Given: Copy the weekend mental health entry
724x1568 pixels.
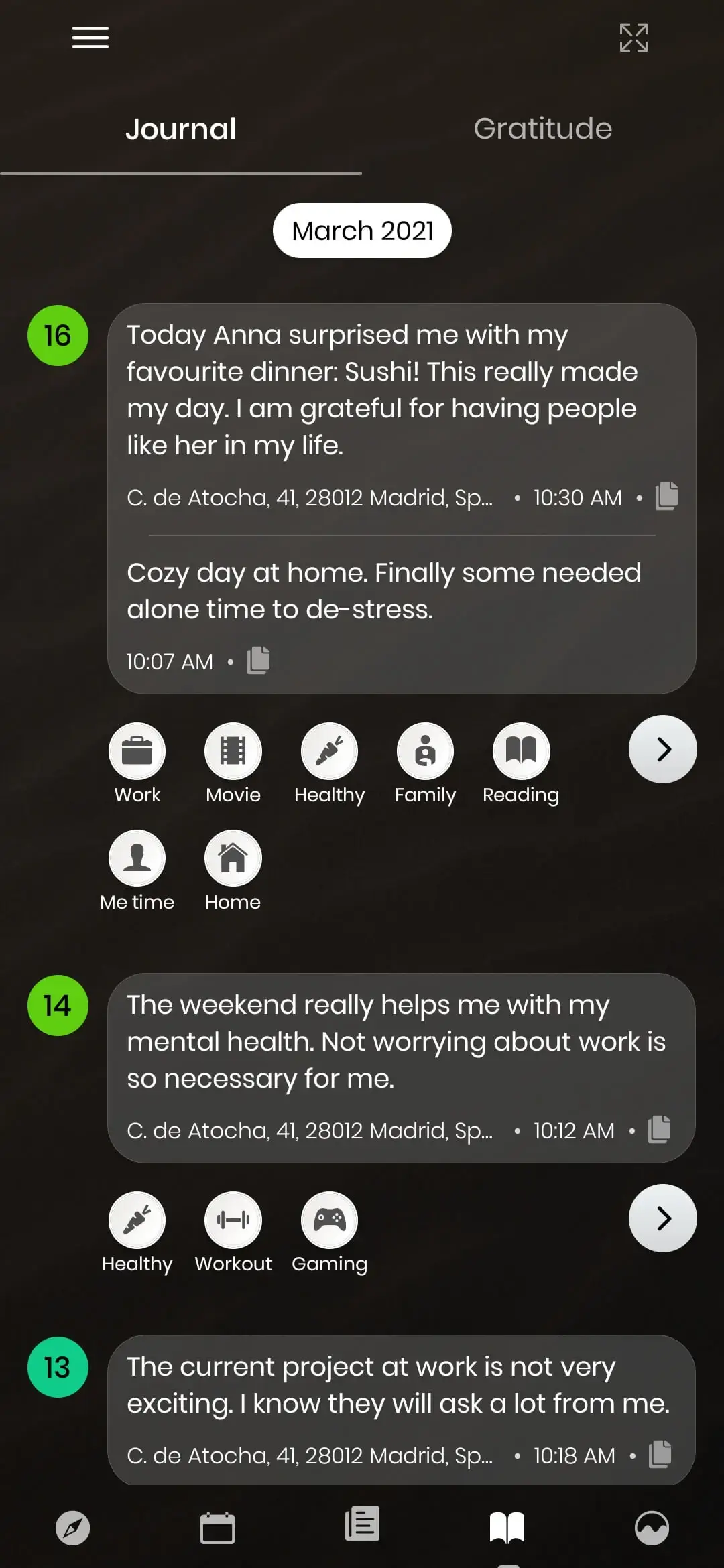Looking at the screenshot, I should tap(659, 1130).
